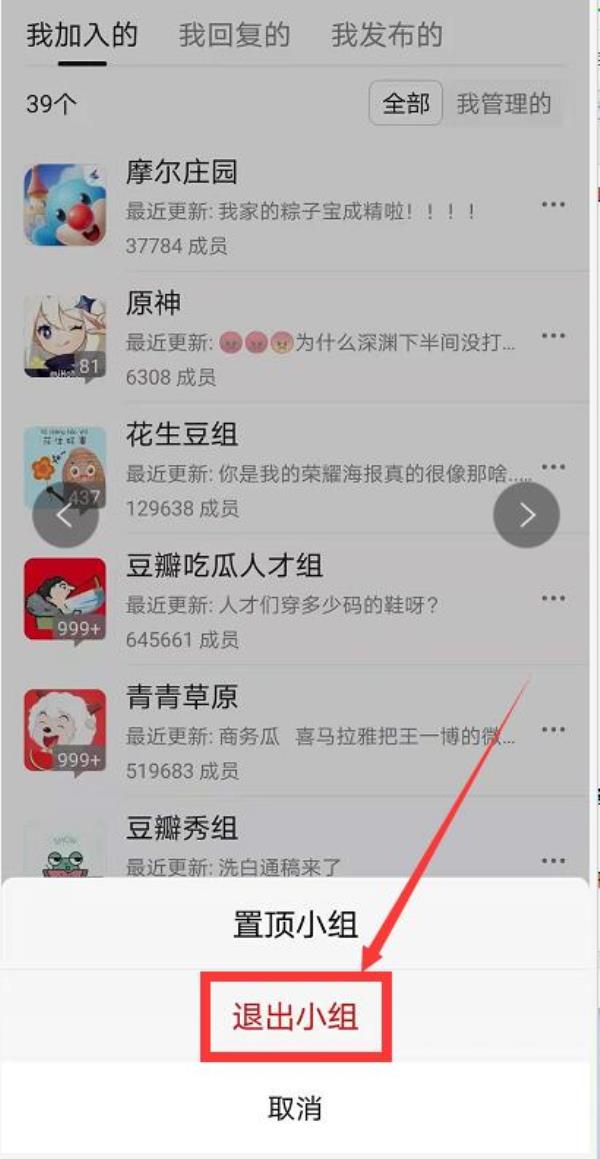Screen dimensions: 600x1159
Task: Open more options for 豆瓣吃瓜人才组
Action: 553,598
